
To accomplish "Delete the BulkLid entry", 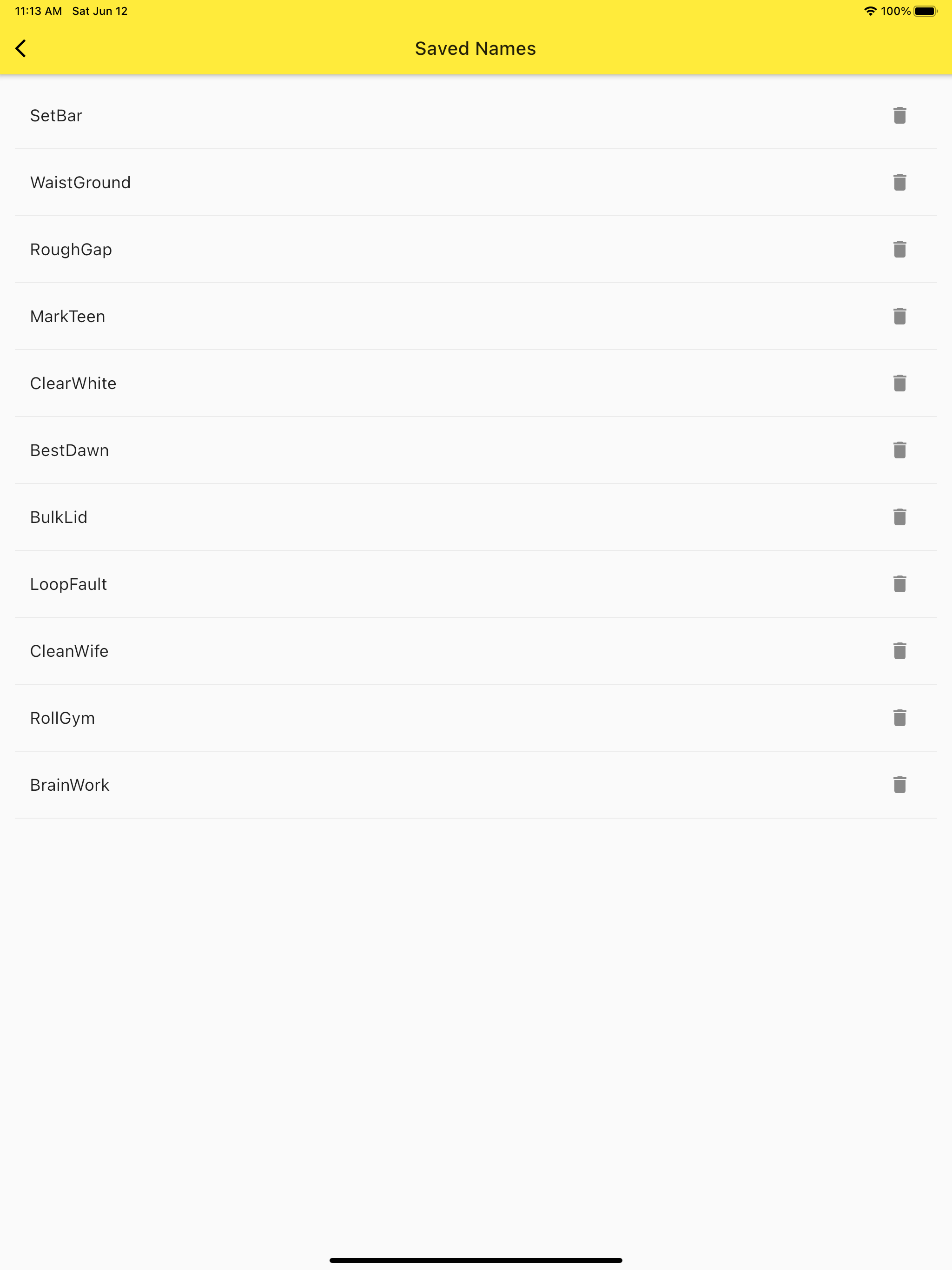I will coord(900,517).
